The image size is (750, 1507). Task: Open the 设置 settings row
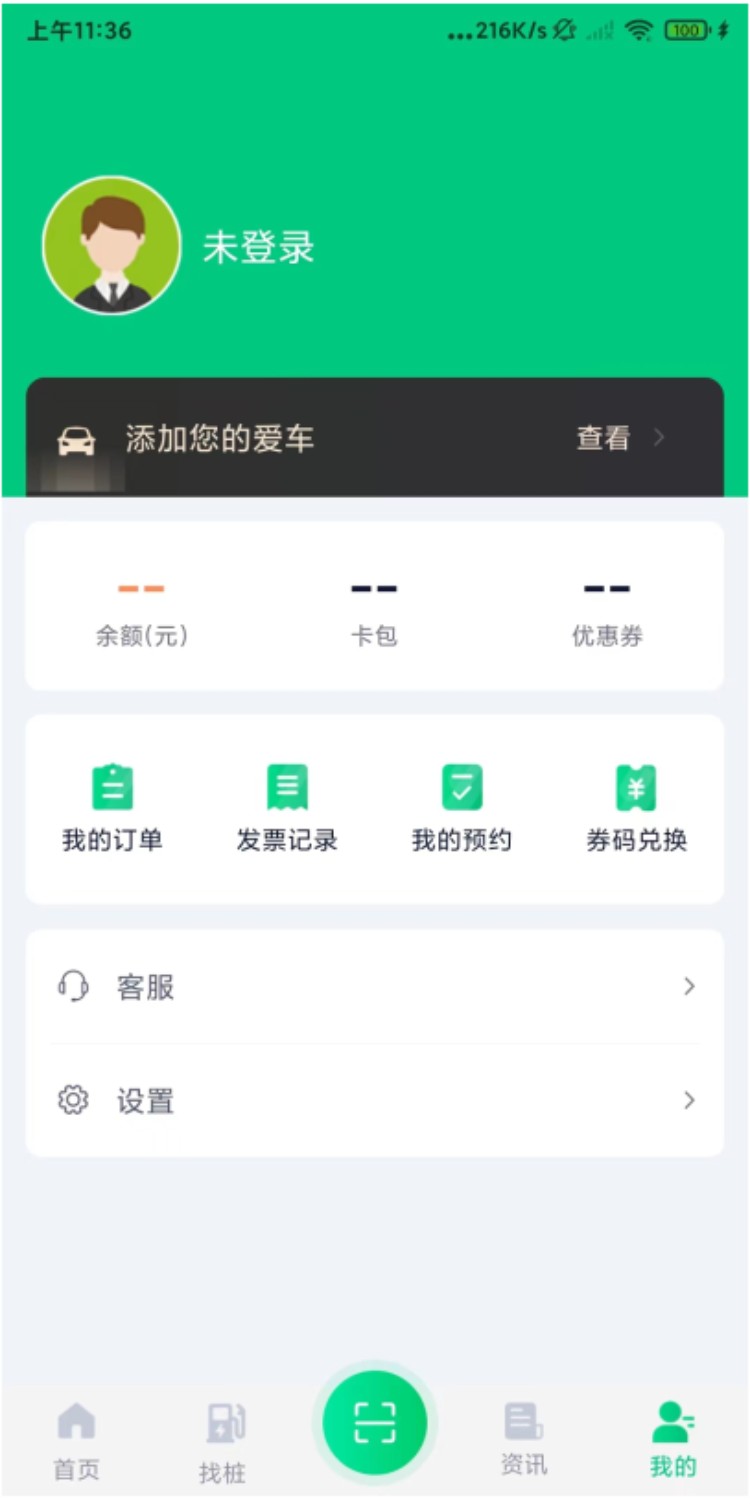tap(374, 1101)
